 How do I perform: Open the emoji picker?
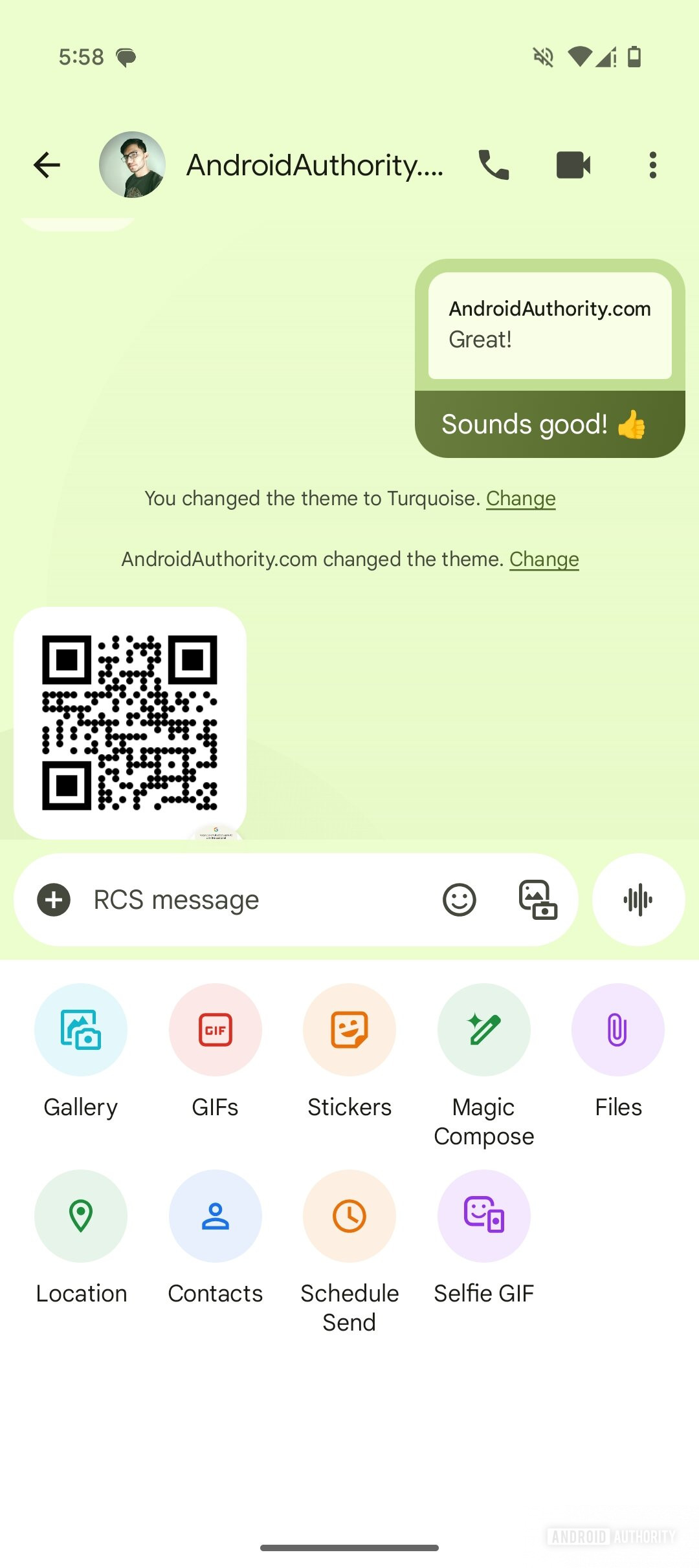tap(459, 900)
